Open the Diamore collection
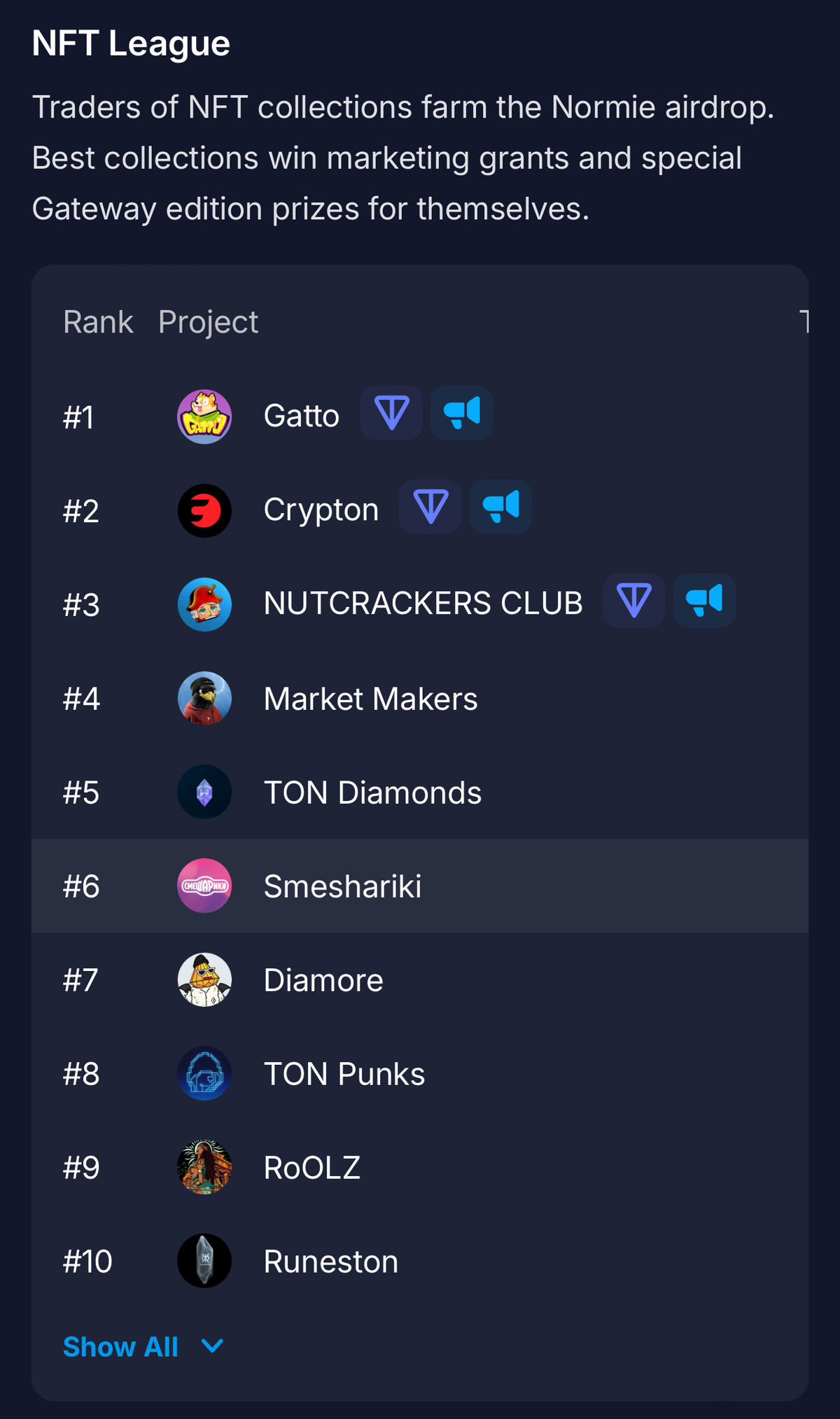This screenshot has height=1419, width=840. click(323, 981)
